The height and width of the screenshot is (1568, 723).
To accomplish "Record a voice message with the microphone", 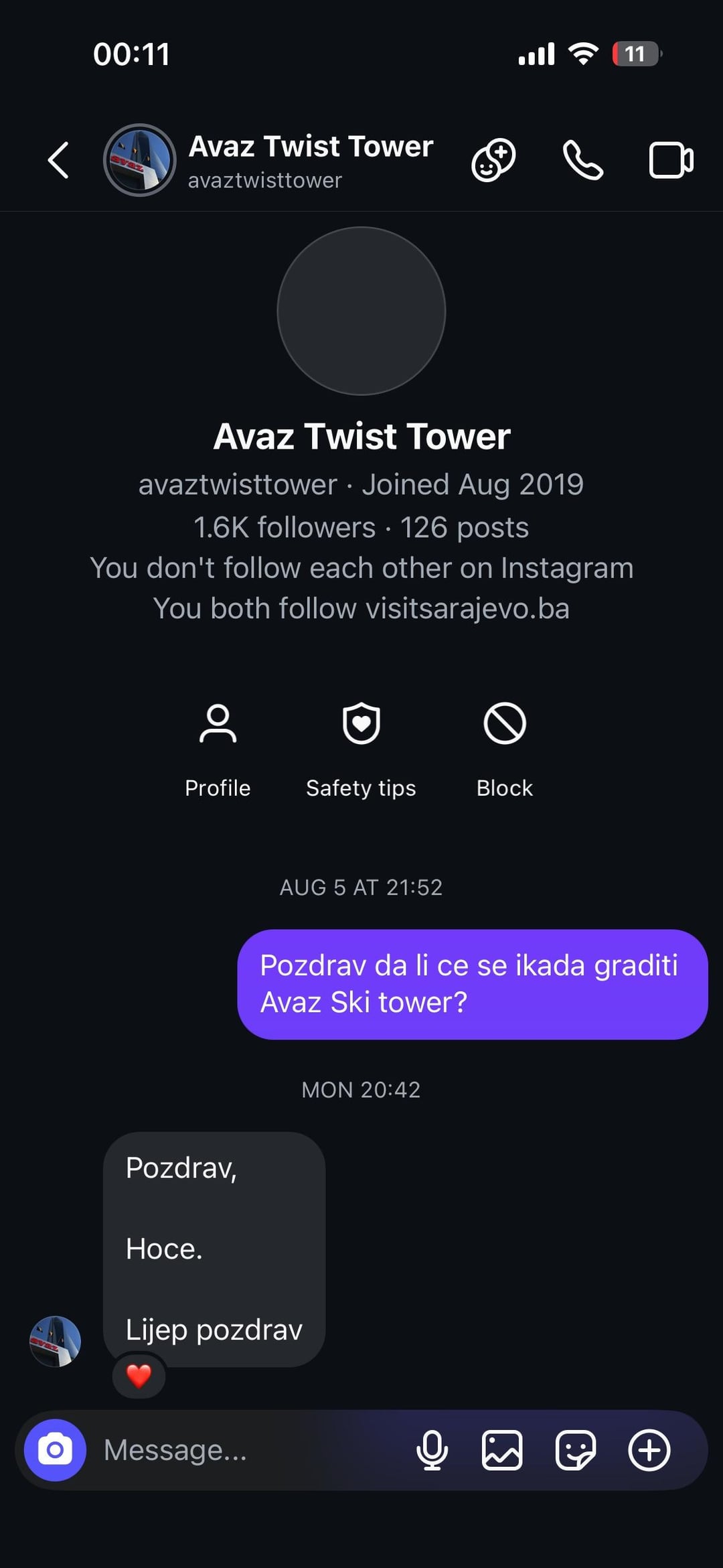I will click(x=432, y=1450).
